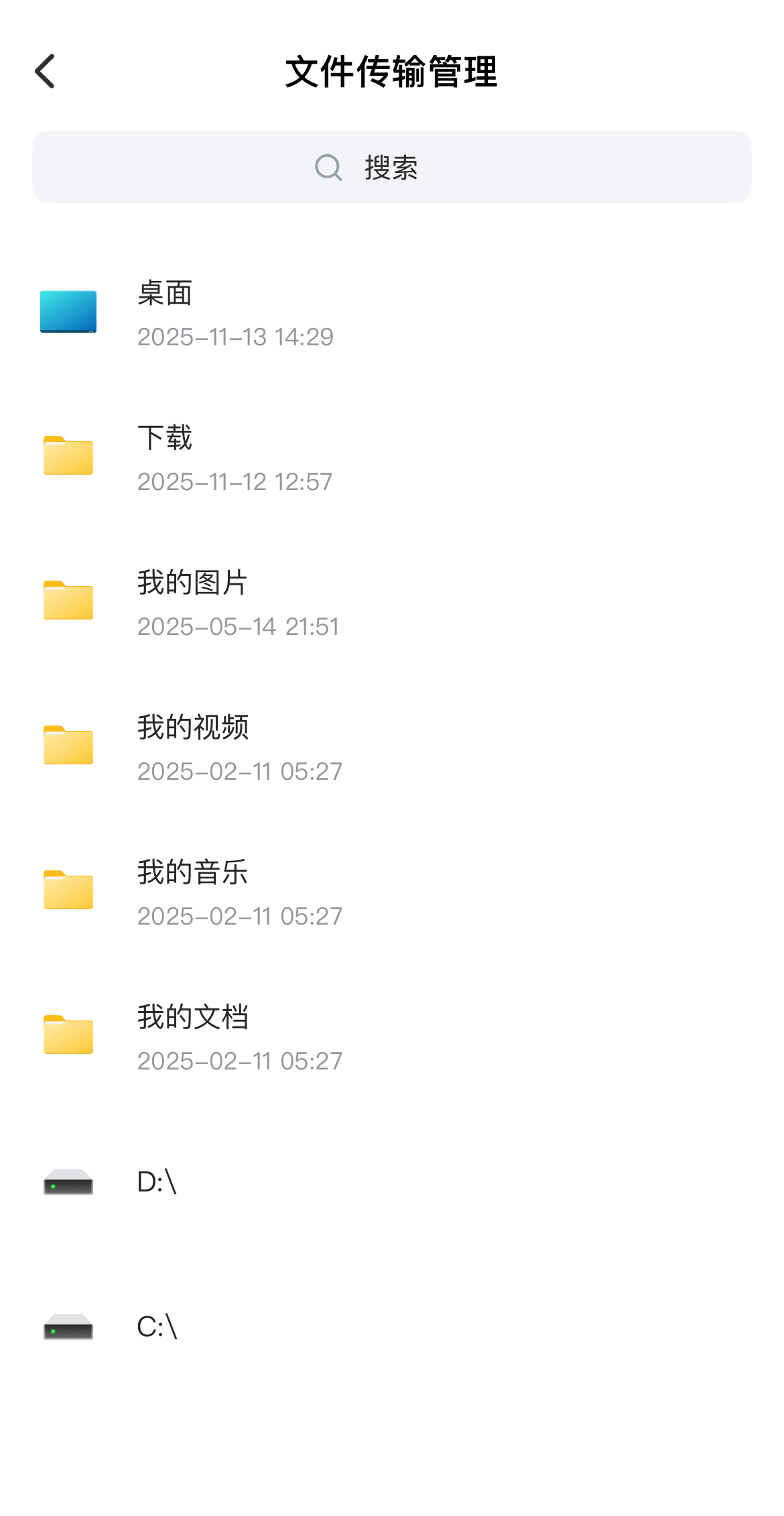Open the 桌面 folder by its name

pos(164,294)
